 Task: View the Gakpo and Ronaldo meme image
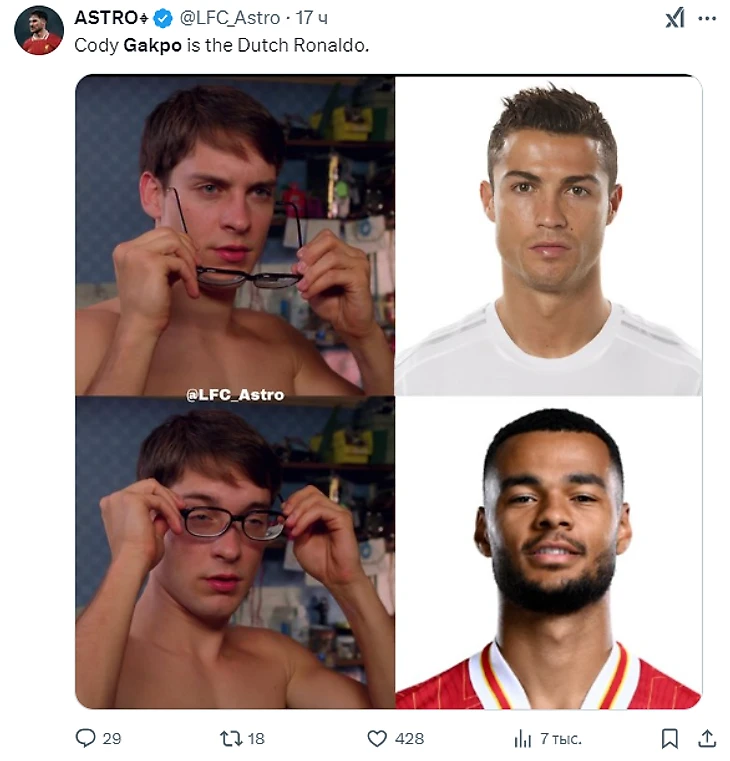click(388, 392)
